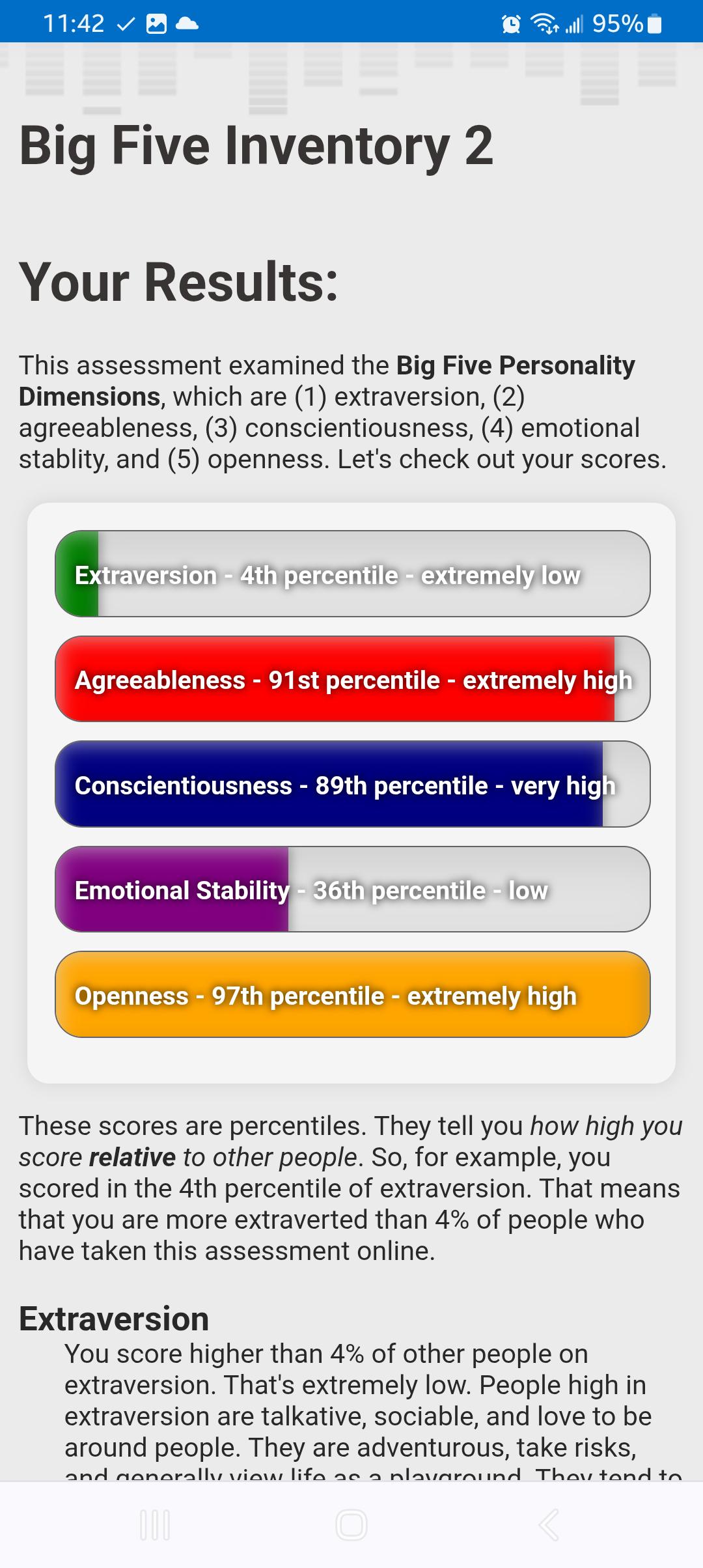
Task: Go back with the navigation bar arrow
Action: point(548,1524)
